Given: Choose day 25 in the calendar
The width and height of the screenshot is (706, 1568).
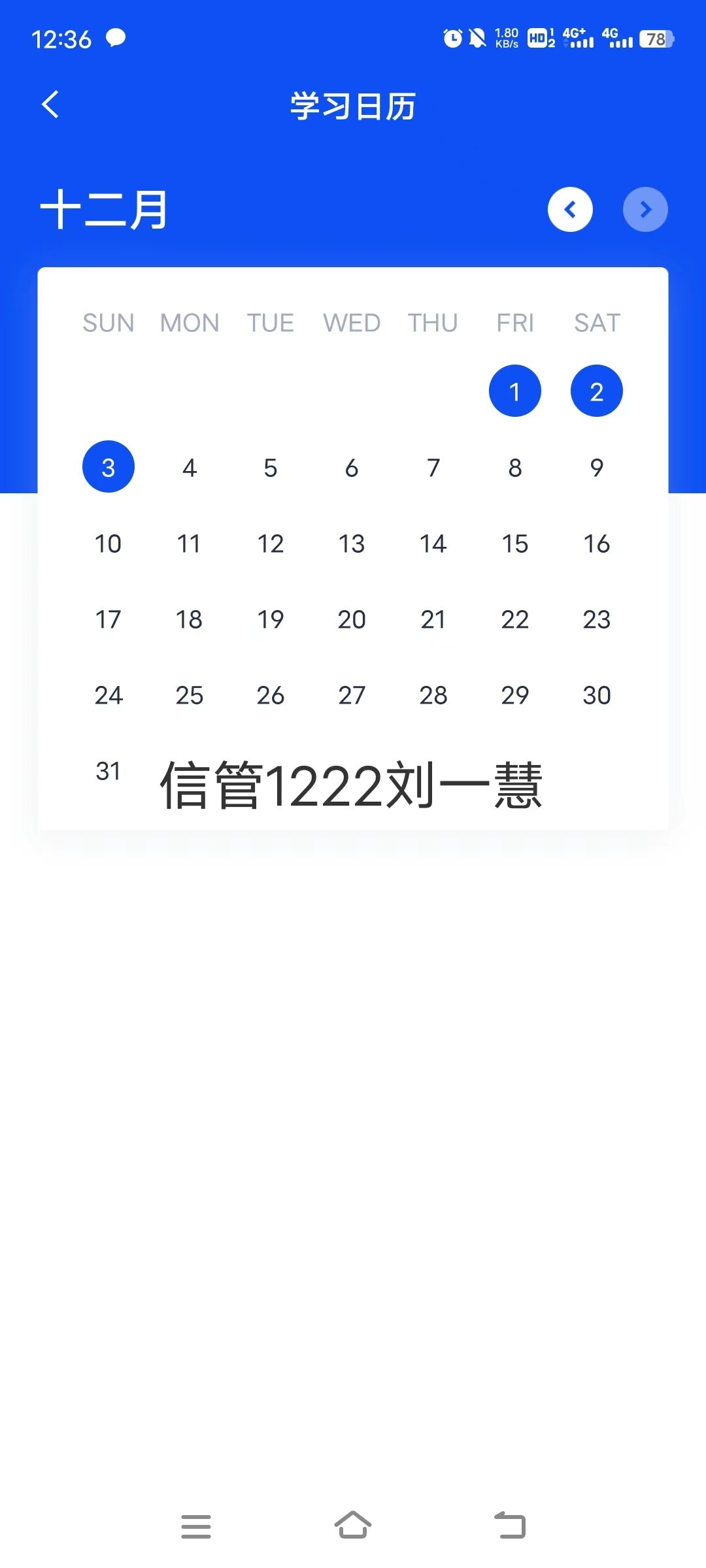Looking at the screenshot, I should (x=190, y=695).
